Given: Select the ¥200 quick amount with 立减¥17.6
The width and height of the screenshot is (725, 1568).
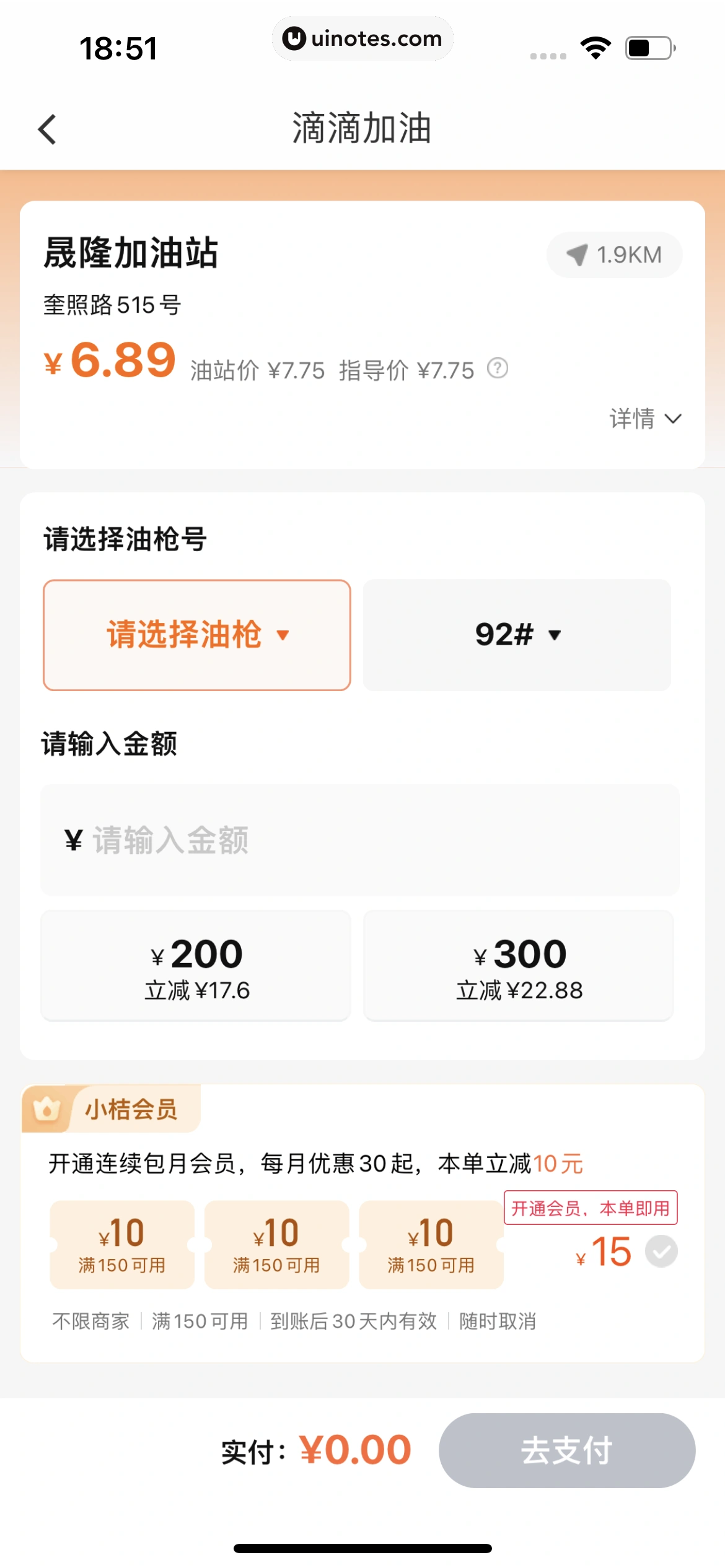Looking at the screenshot, I should [x=196, y=966].
